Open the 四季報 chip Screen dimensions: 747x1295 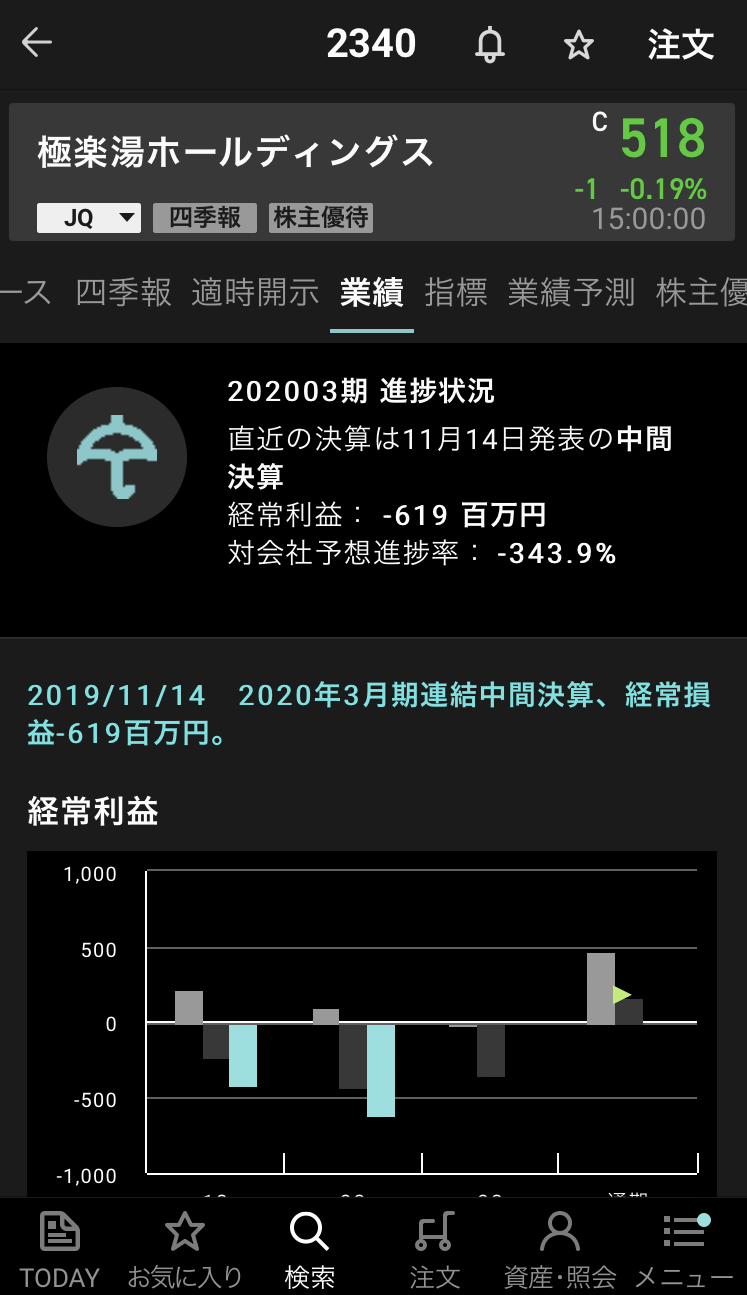click(205, 218)
